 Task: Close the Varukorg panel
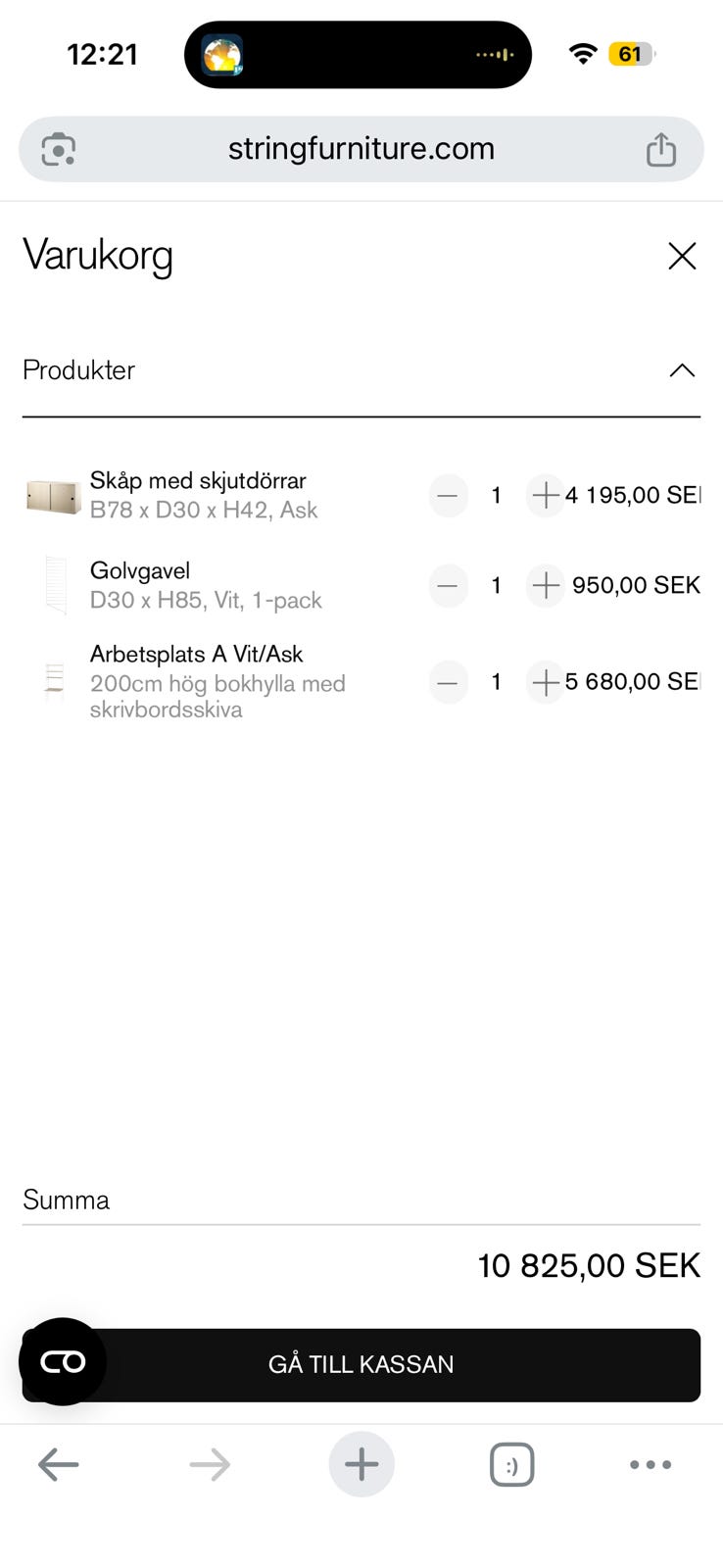click(x=682, y=256)
